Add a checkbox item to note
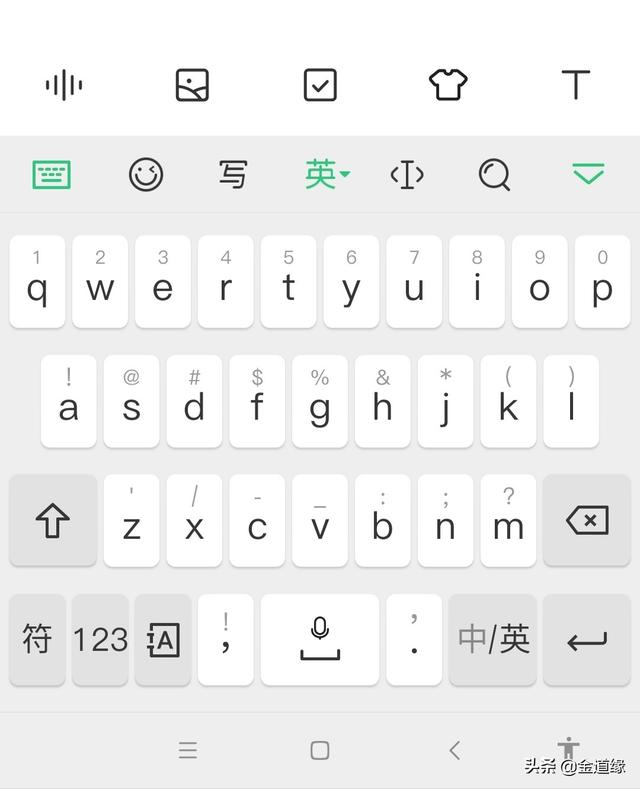Screen dimensions: 640x789 click(x=320, y=85)
